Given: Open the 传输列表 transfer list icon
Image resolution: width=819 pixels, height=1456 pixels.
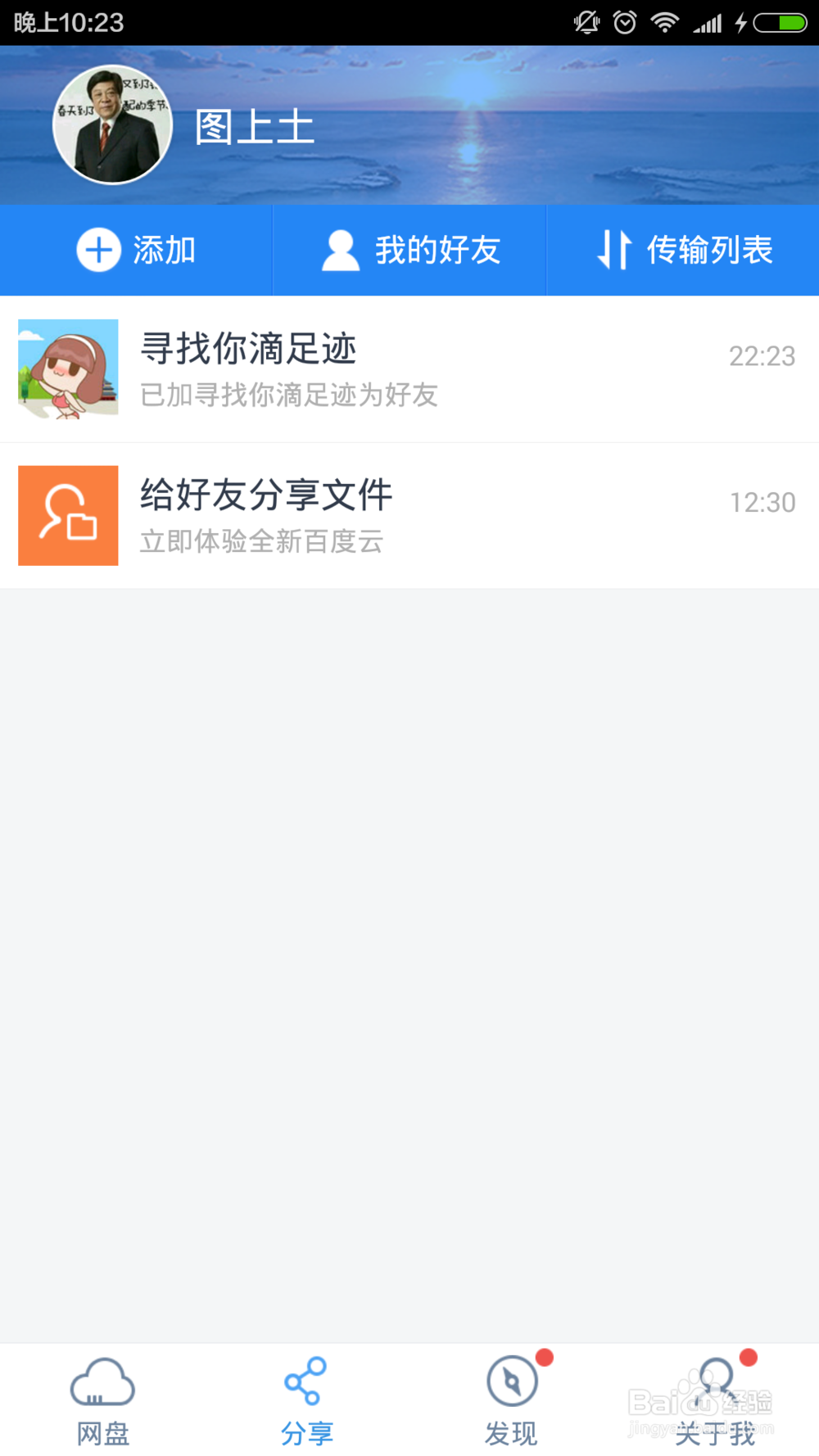Looking at the screenshot, I should point(615,250).
